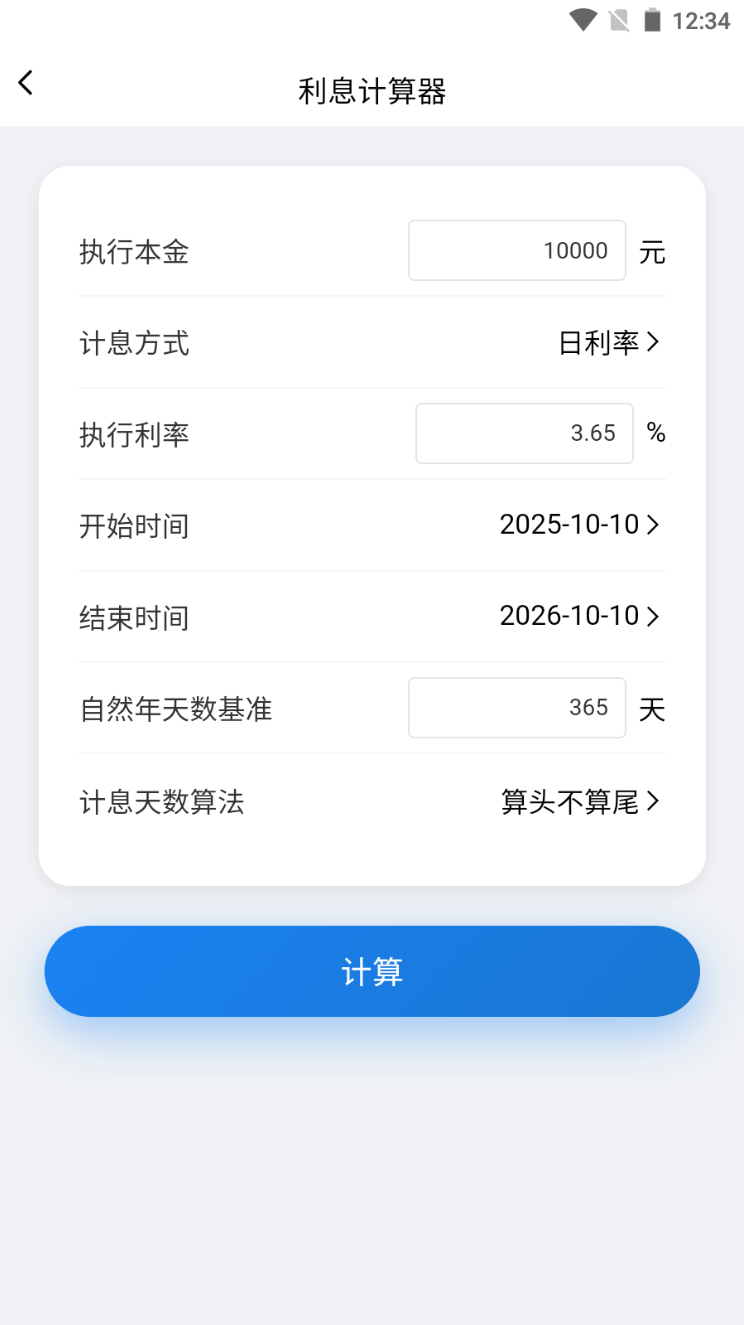Viewport: 744px width, 1325px height.
Task: Click the 执行利率 rate input showing 3.65
Action: point(524,433)
